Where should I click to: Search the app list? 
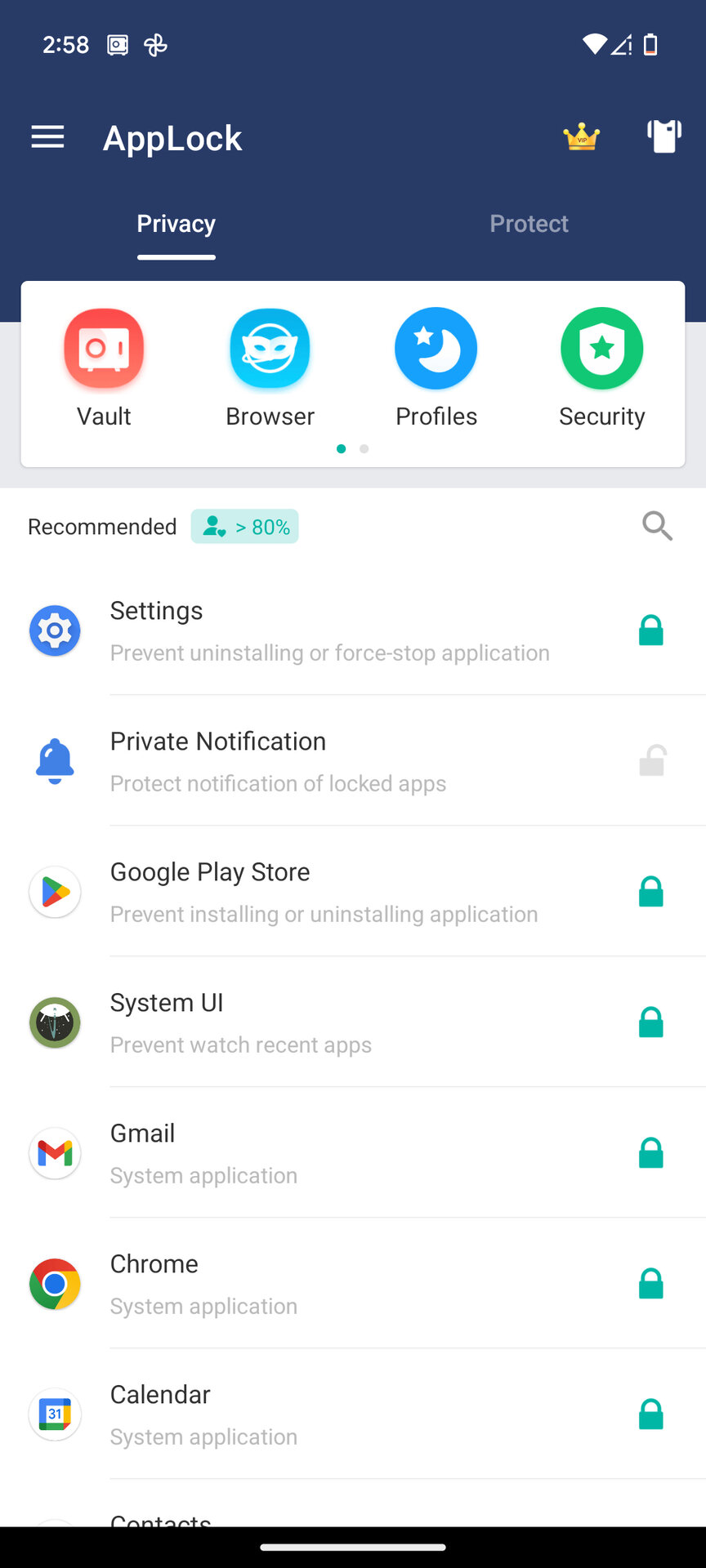pyautogui.click(x=657, y=527)
